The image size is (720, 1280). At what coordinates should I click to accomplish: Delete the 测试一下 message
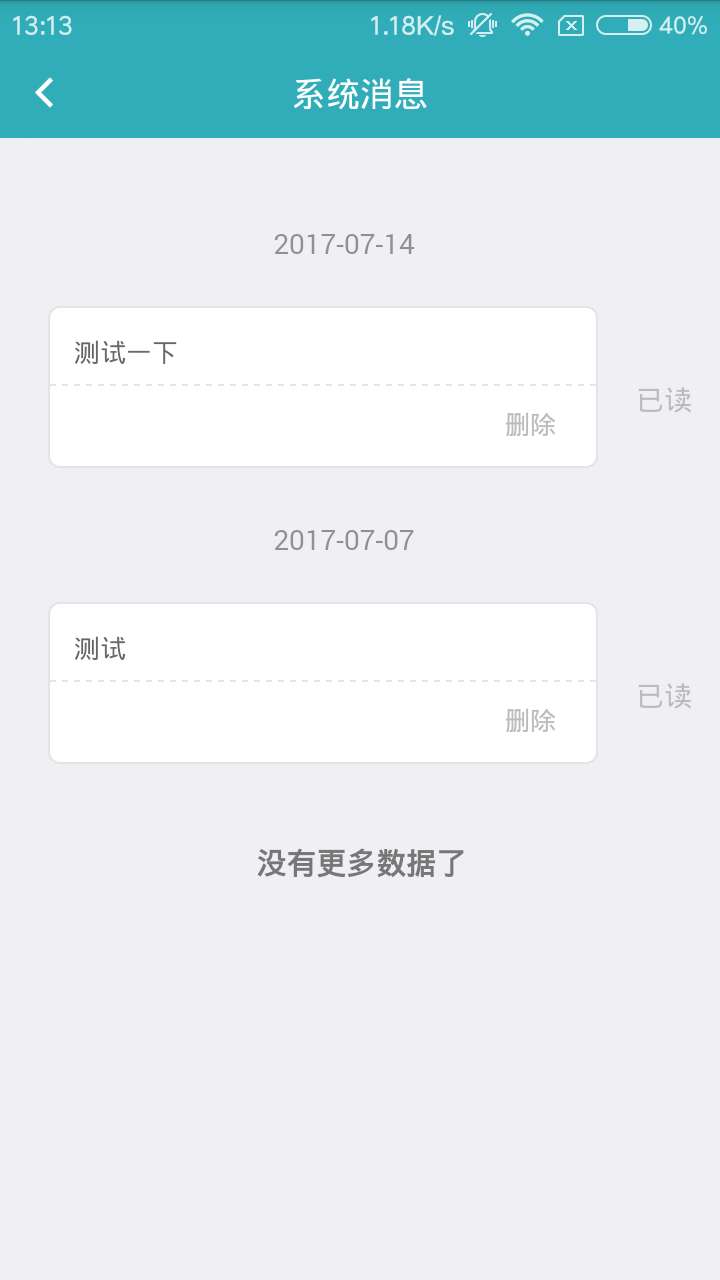click(x=531, y=425)
